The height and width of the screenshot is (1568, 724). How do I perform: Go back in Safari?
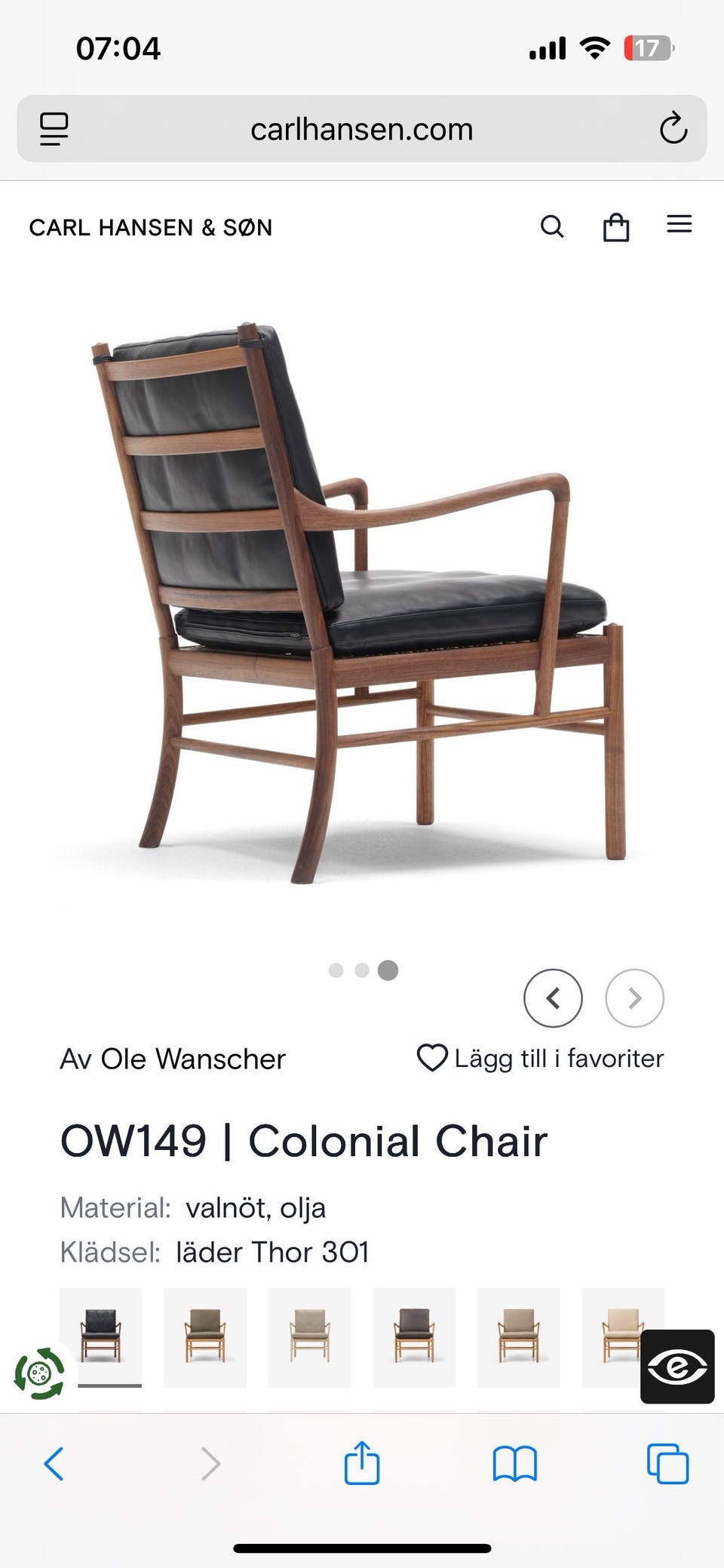54,1465
